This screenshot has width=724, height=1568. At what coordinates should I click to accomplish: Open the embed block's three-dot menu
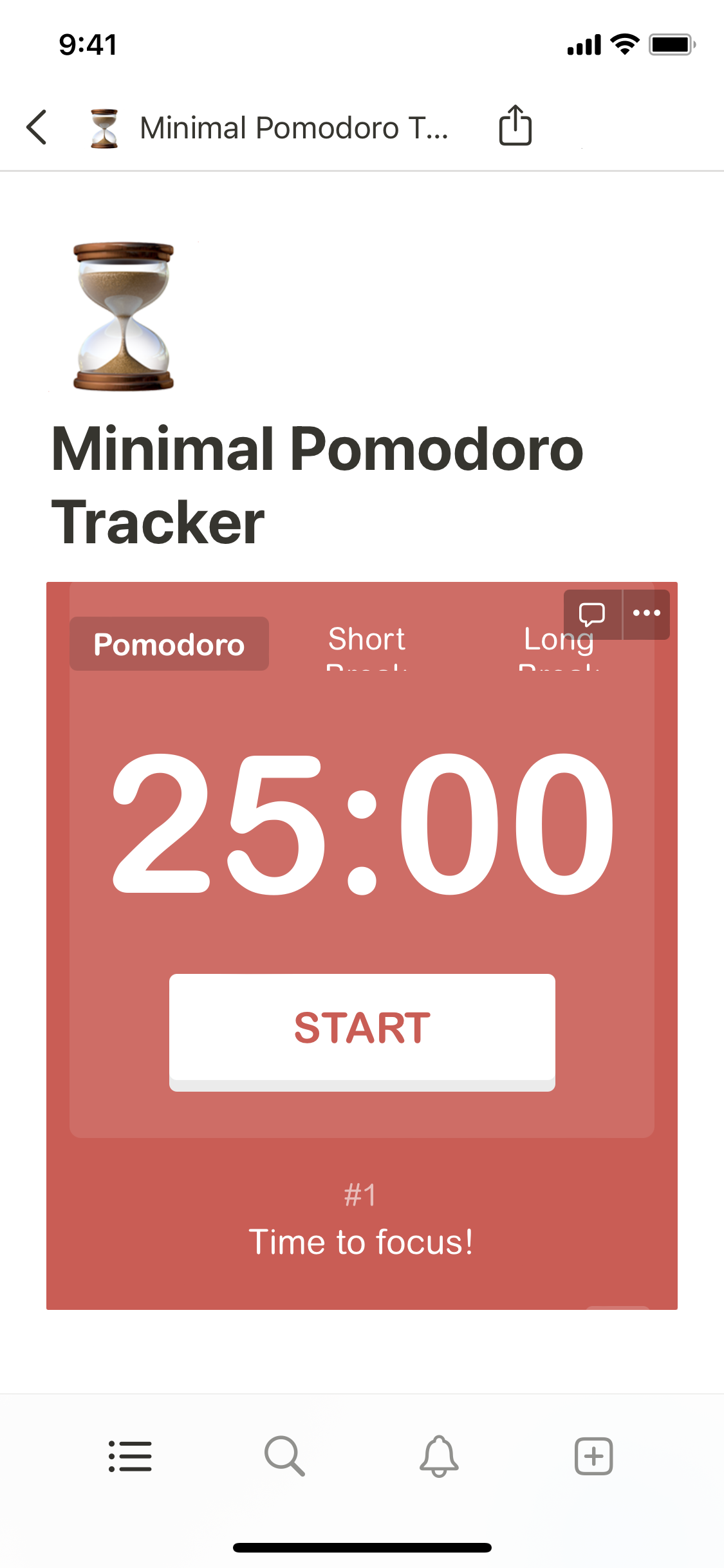pos(646,614)
